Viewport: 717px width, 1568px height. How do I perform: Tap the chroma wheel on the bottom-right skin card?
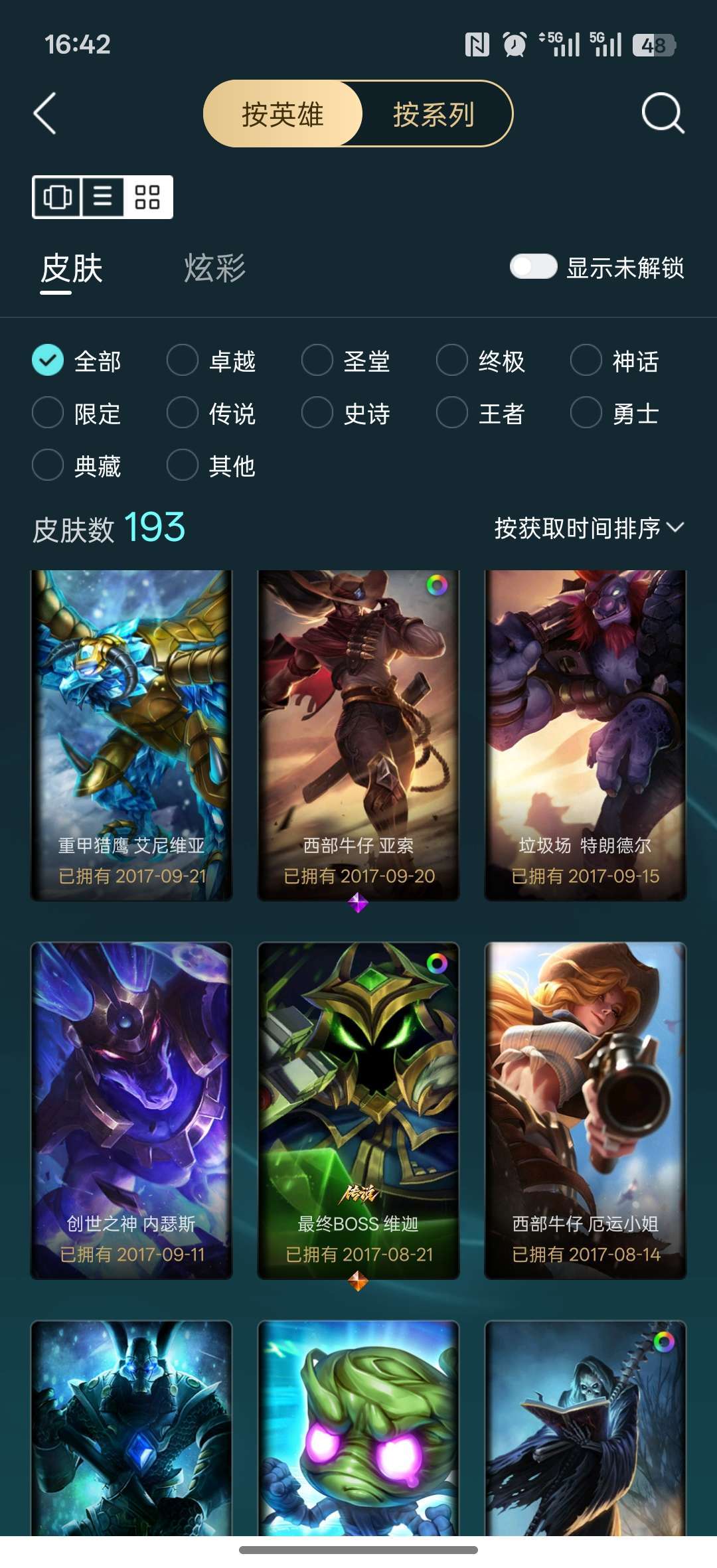coord(664,1343)
